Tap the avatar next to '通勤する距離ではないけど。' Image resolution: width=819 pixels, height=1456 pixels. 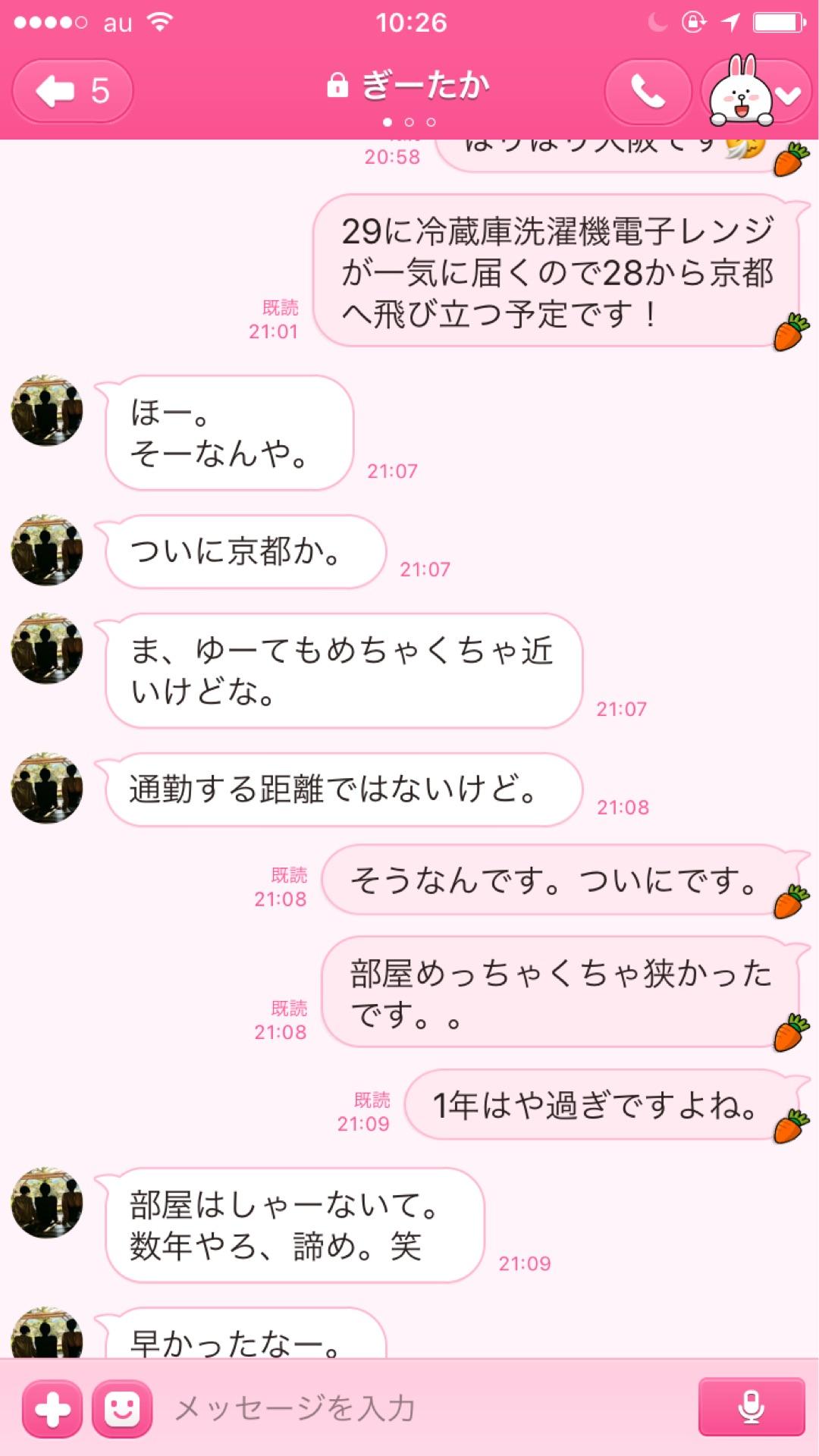[47, 789]
